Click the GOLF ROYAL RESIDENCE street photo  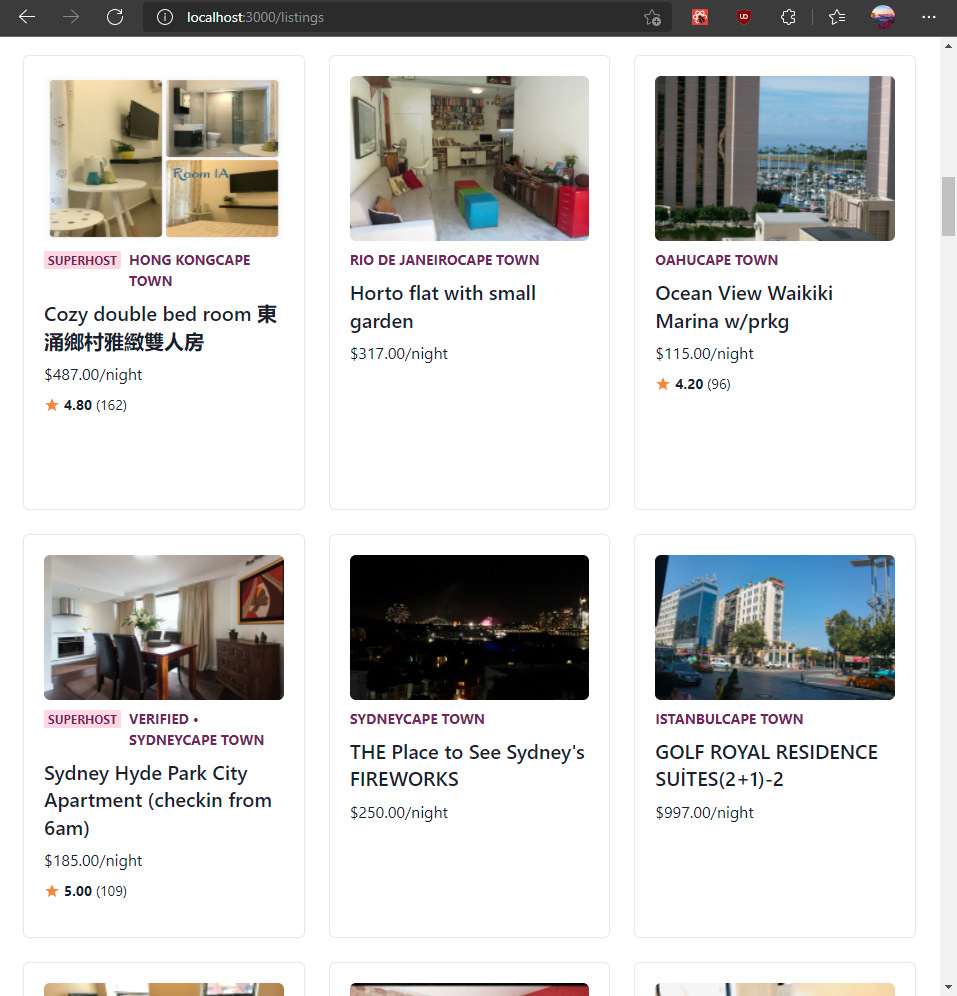pos(774,627)
